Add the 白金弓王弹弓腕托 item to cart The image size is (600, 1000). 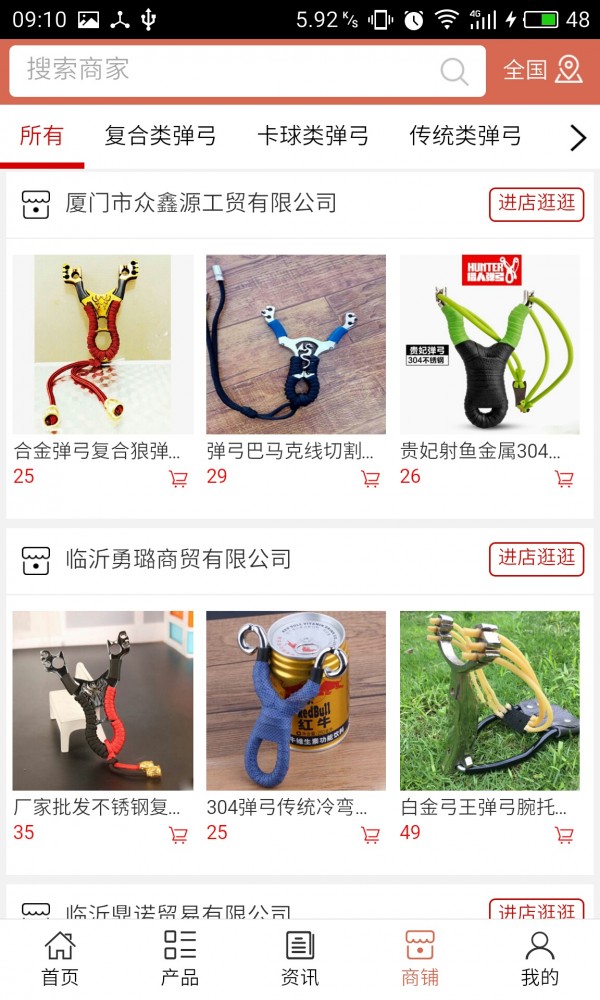pos(564,834)
